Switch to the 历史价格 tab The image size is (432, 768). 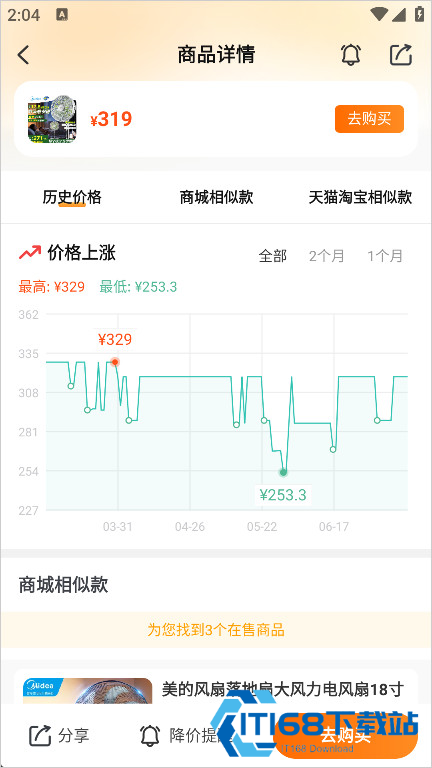72,197
